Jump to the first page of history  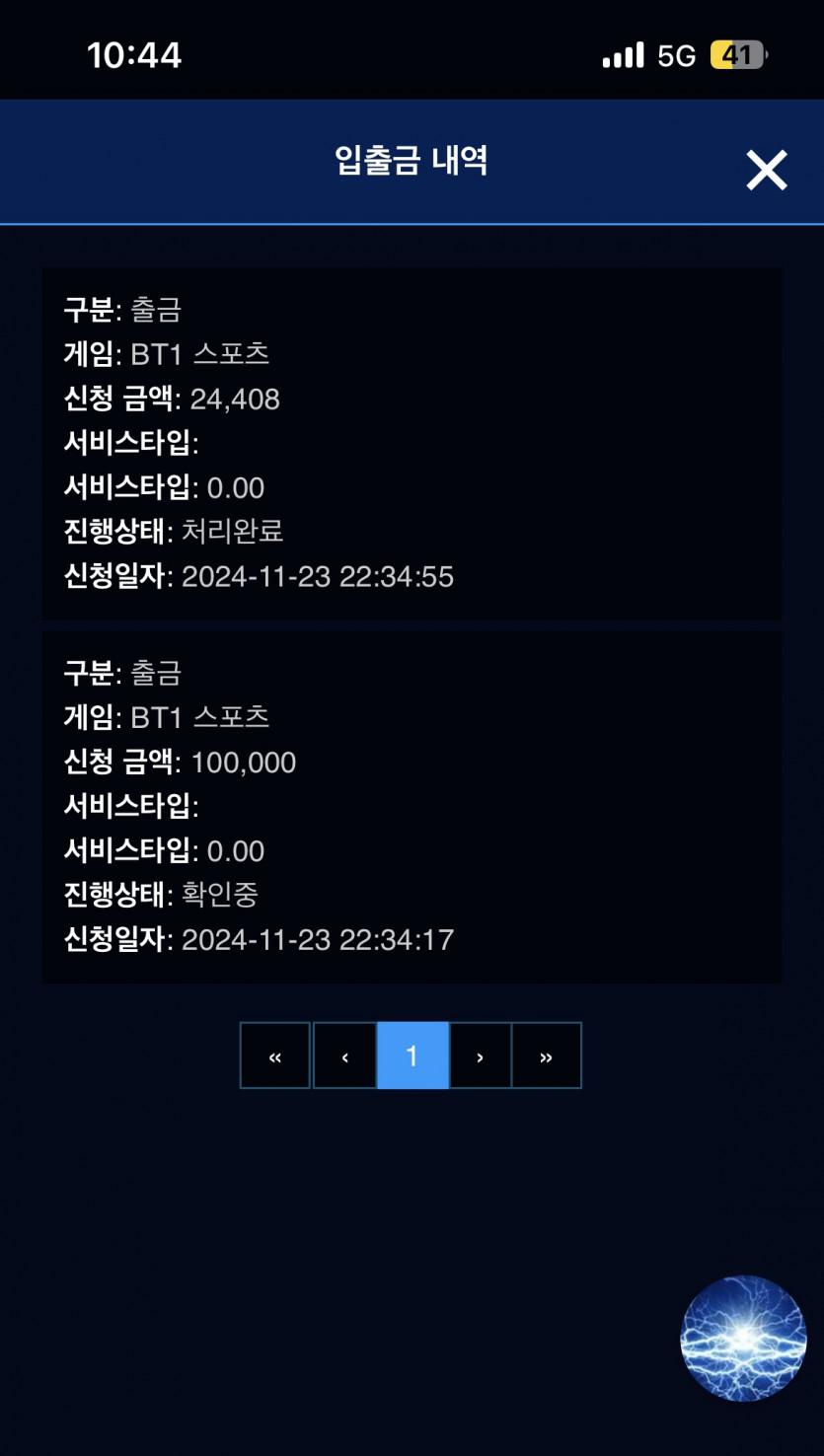pos(275,1056)
